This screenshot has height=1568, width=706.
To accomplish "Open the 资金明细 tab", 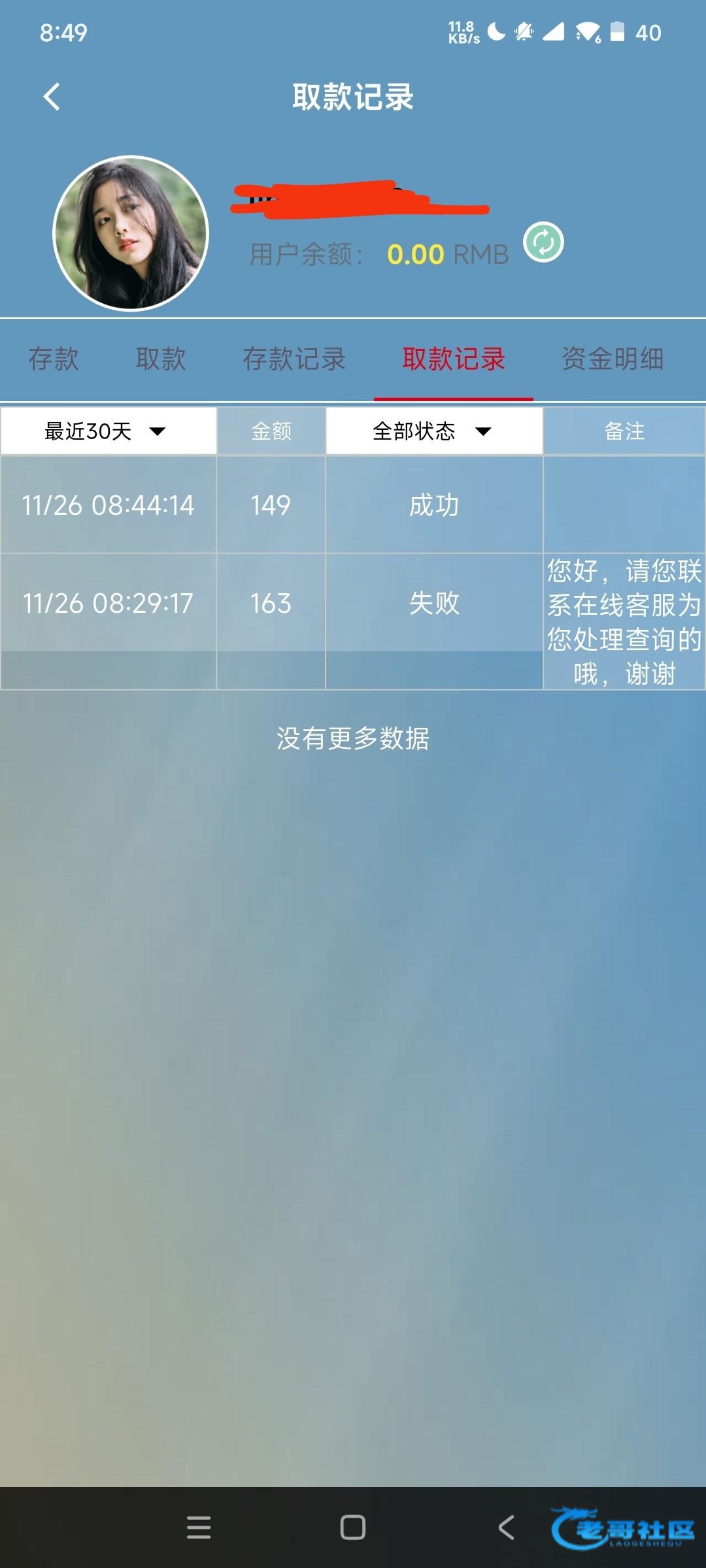I will click(x=613, y=359).
